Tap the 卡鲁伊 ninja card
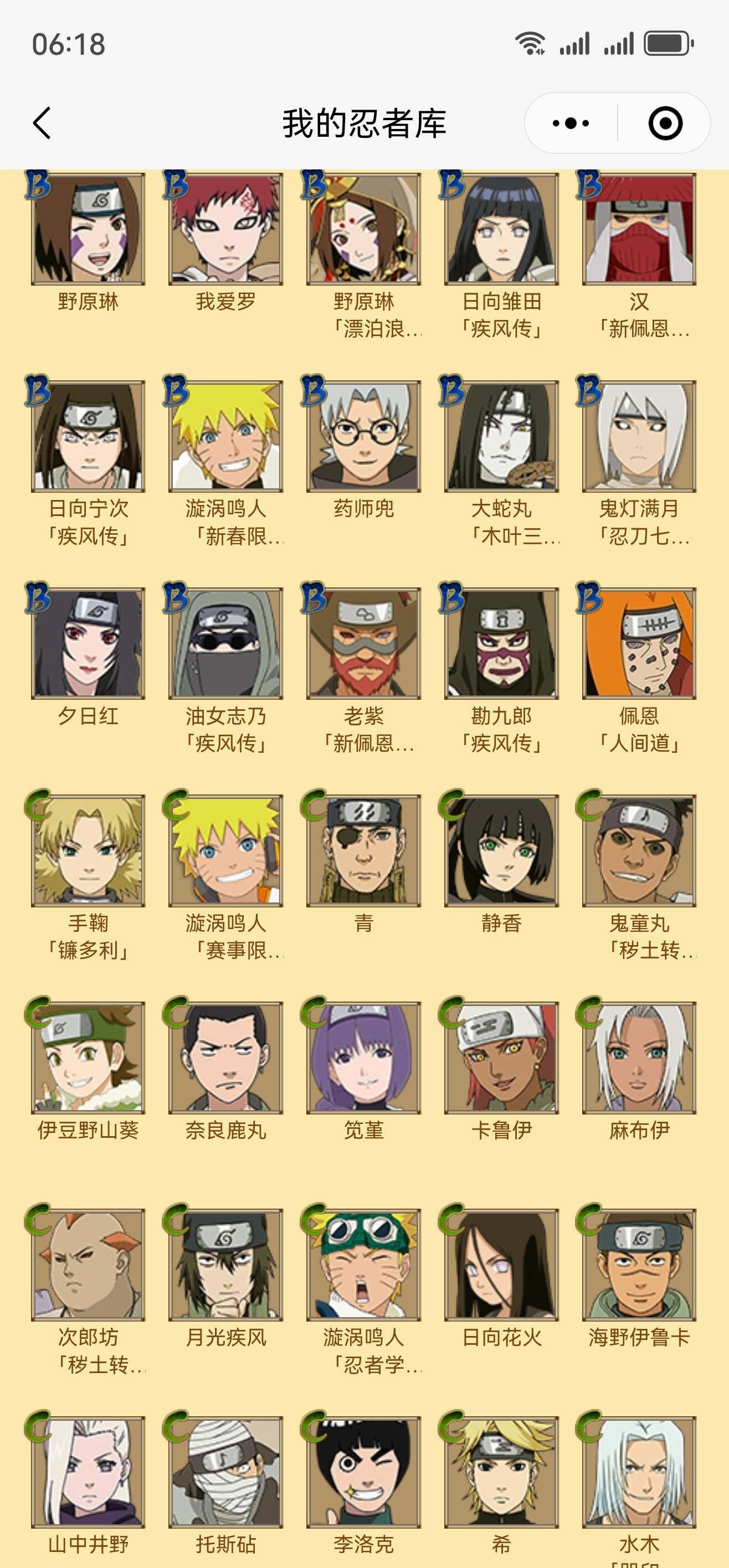Image resolution: width=729 pixels, height=1568 pixels. (501, 1058)
